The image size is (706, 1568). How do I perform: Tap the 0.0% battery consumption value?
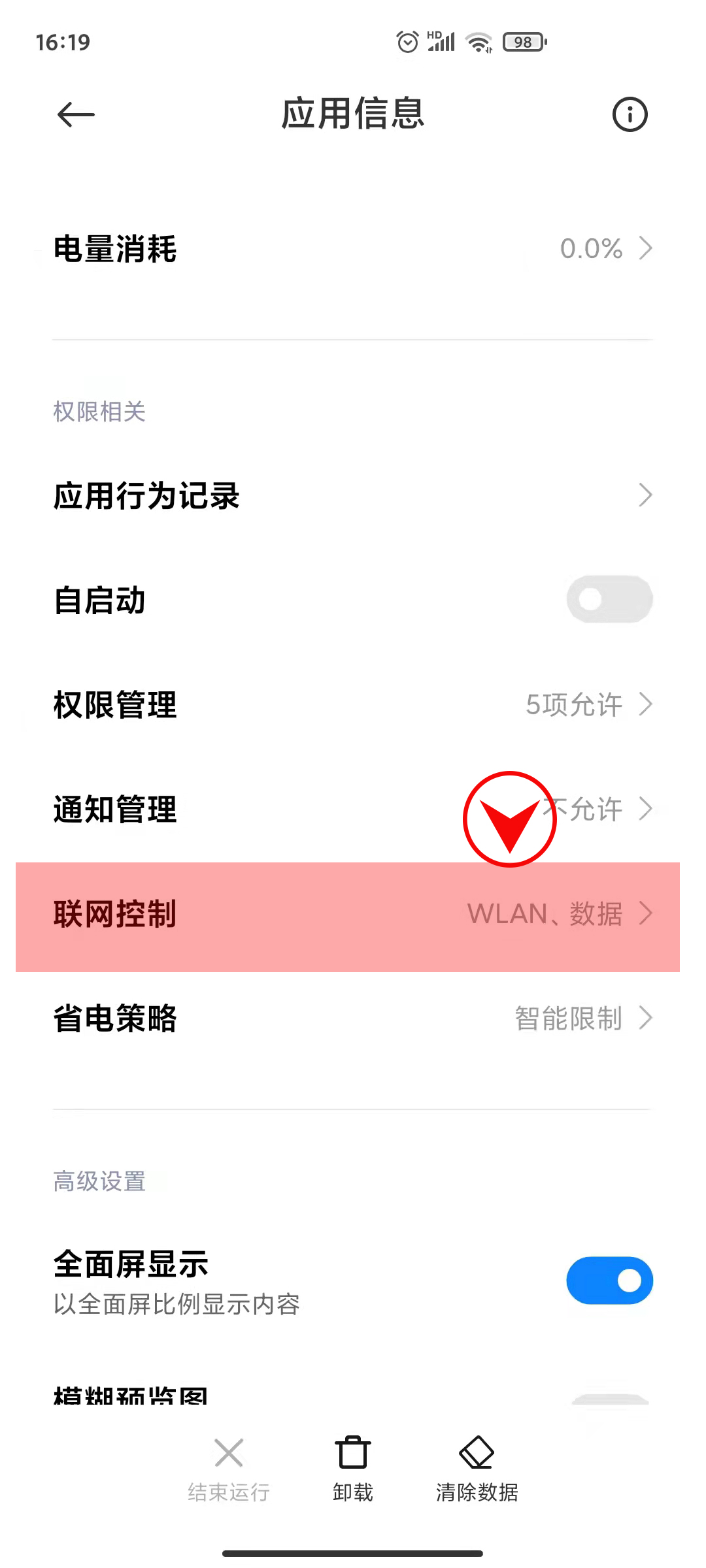[590, 249]
